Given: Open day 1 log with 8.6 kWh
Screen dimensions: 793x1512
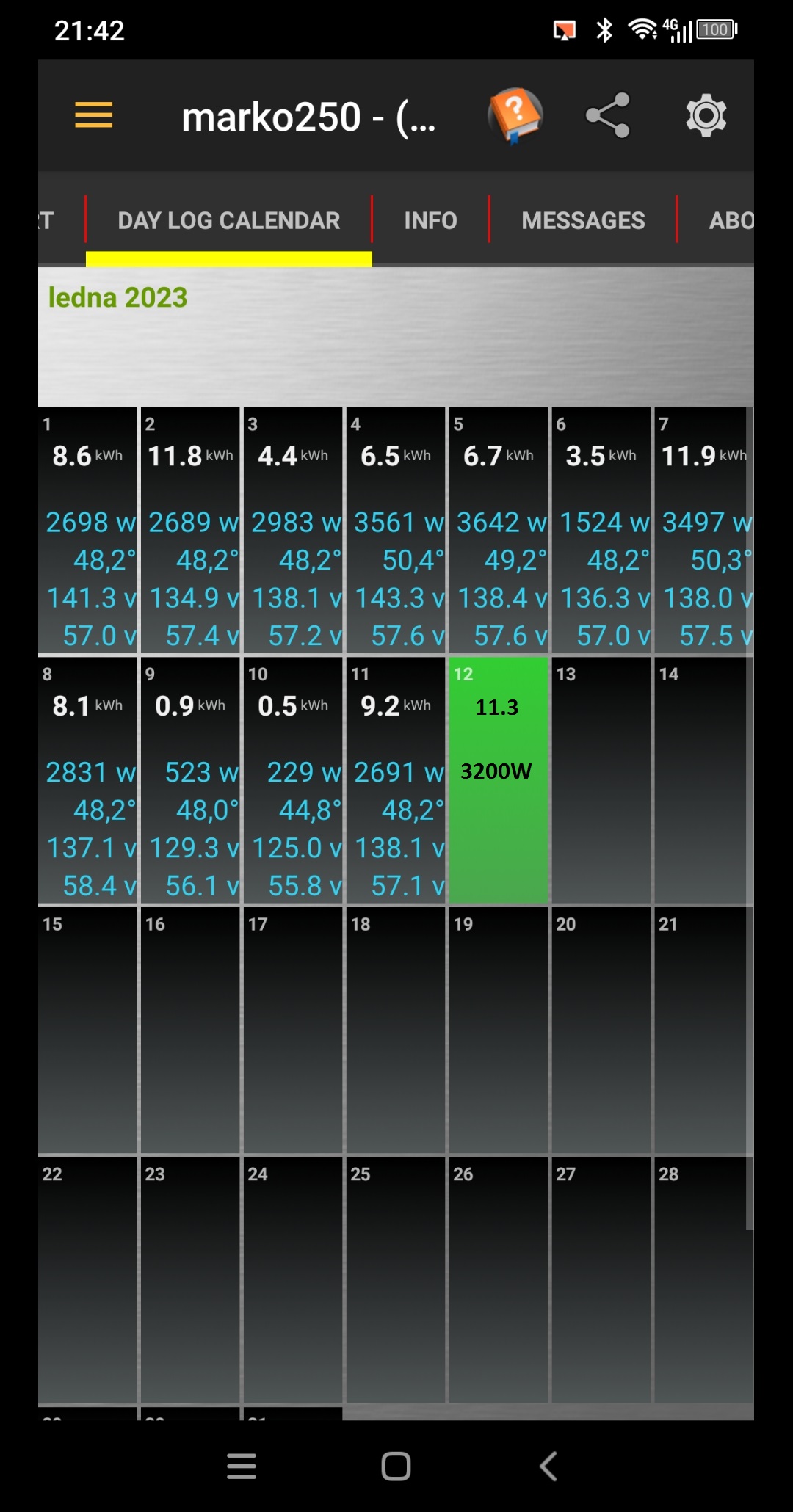Looking at the screenshot, I should click(x=88, y=530).
